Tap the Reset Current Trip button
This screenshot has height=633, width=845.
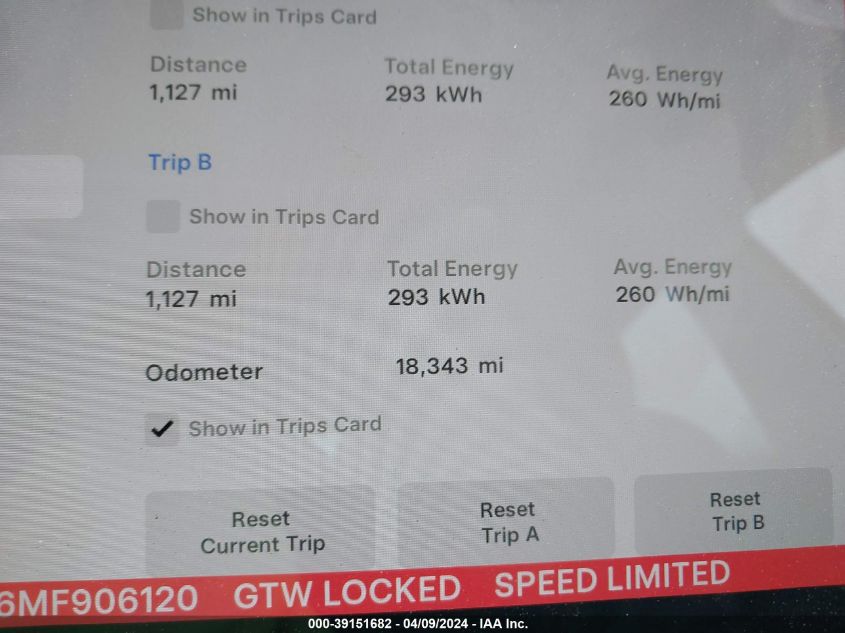pyautogui.click(x=261, y=532)
